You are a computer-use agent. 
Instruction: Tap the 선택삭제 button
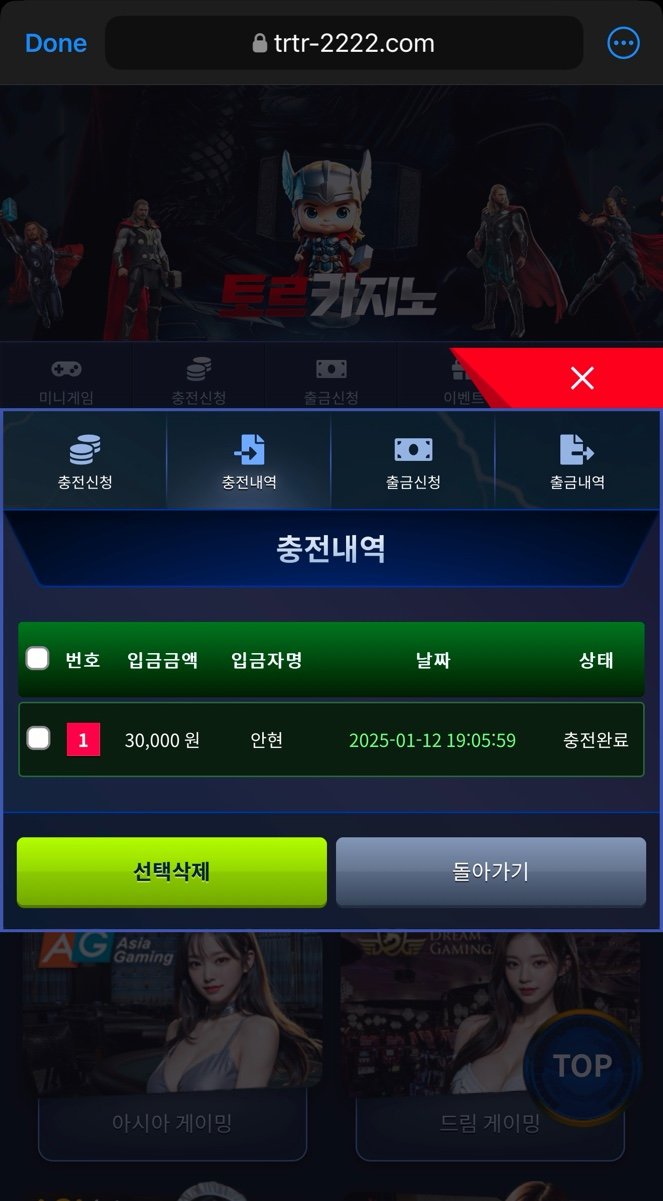pyautogui.click(x=172, y=871)
